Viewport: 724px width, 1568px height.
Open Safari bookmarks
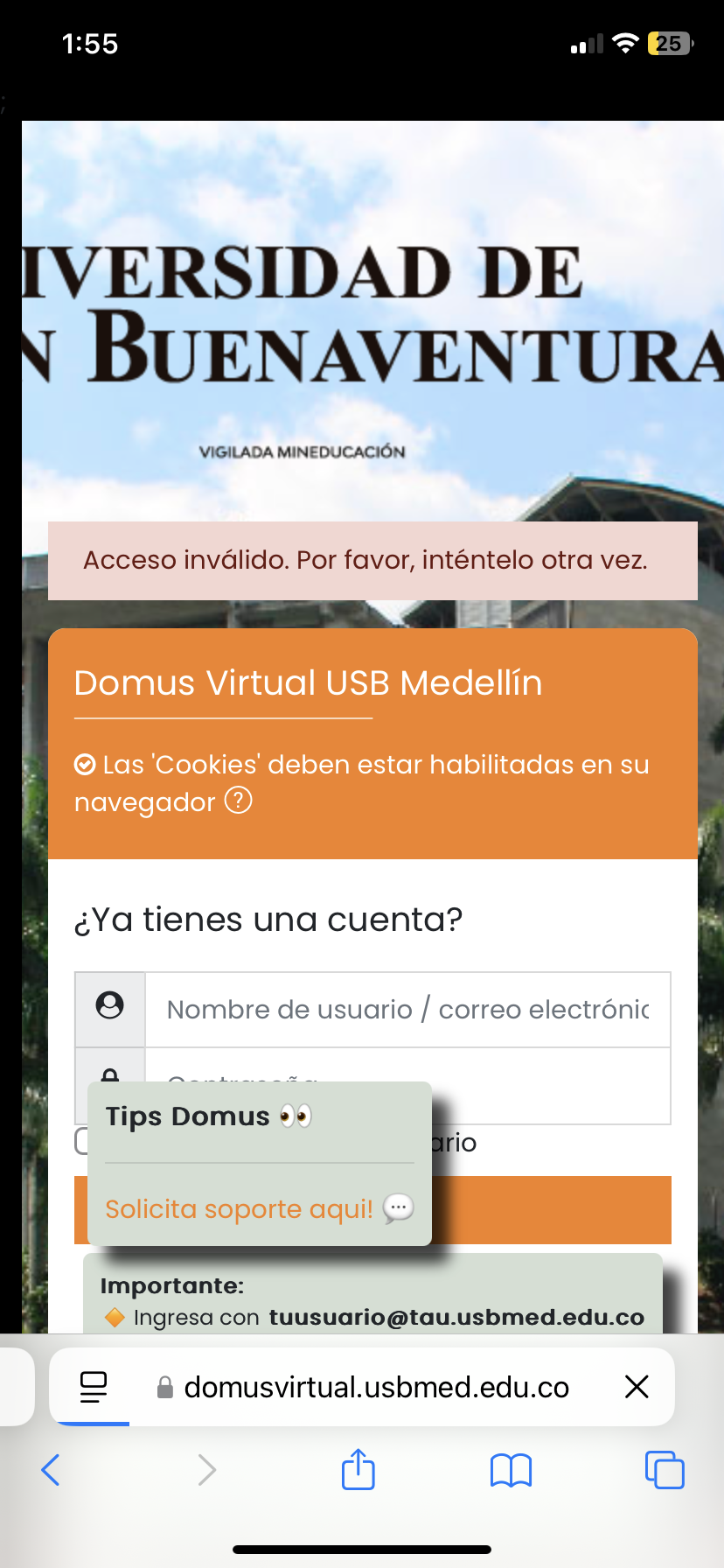tap(512, 1470)
